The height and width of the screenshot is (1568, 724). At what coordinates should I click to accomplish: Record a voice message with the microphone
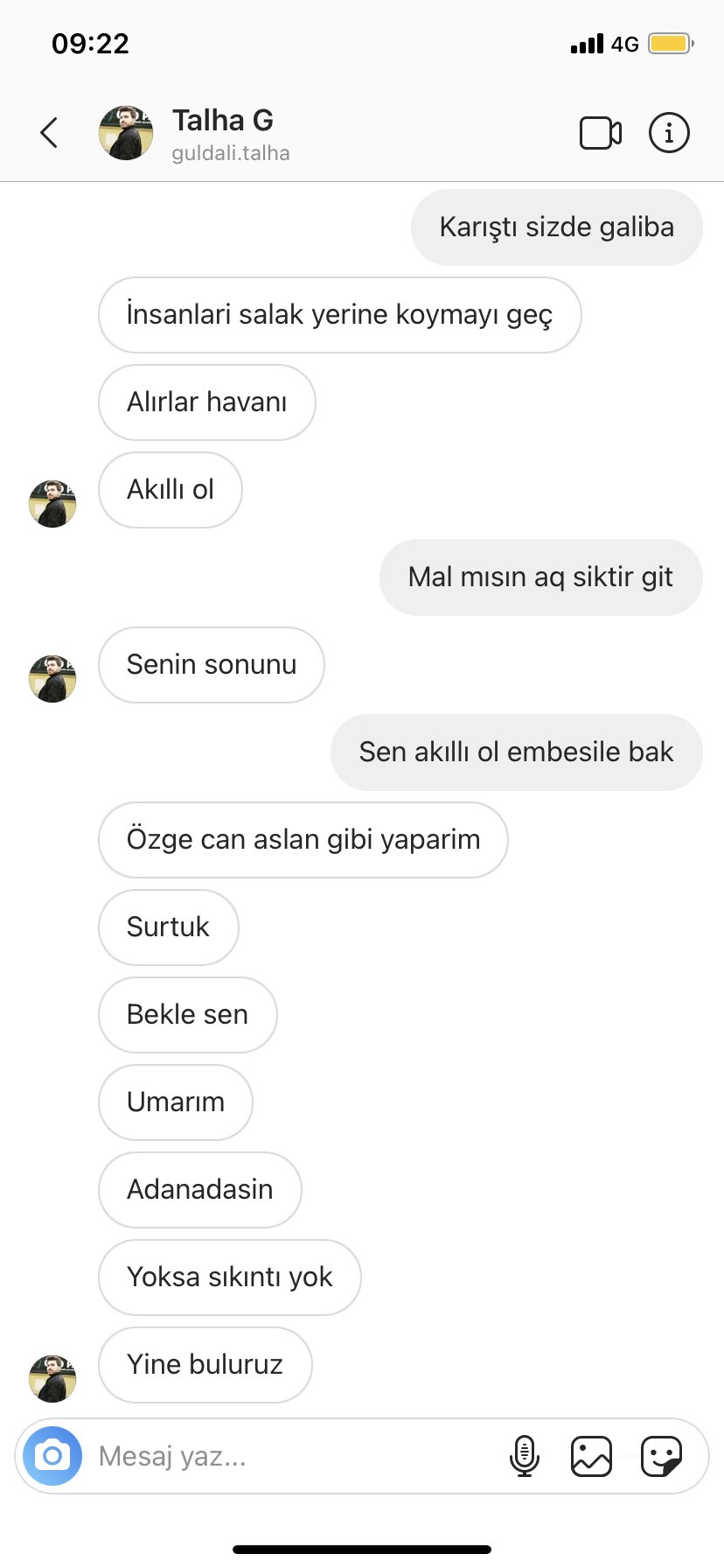pyautogui.click(x=524, y=1456)
